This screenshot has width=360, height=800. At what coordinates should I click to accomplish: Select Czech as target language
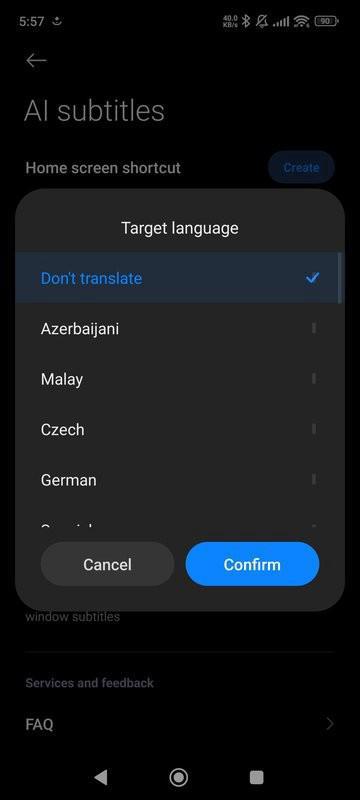[x=179, y=430]
